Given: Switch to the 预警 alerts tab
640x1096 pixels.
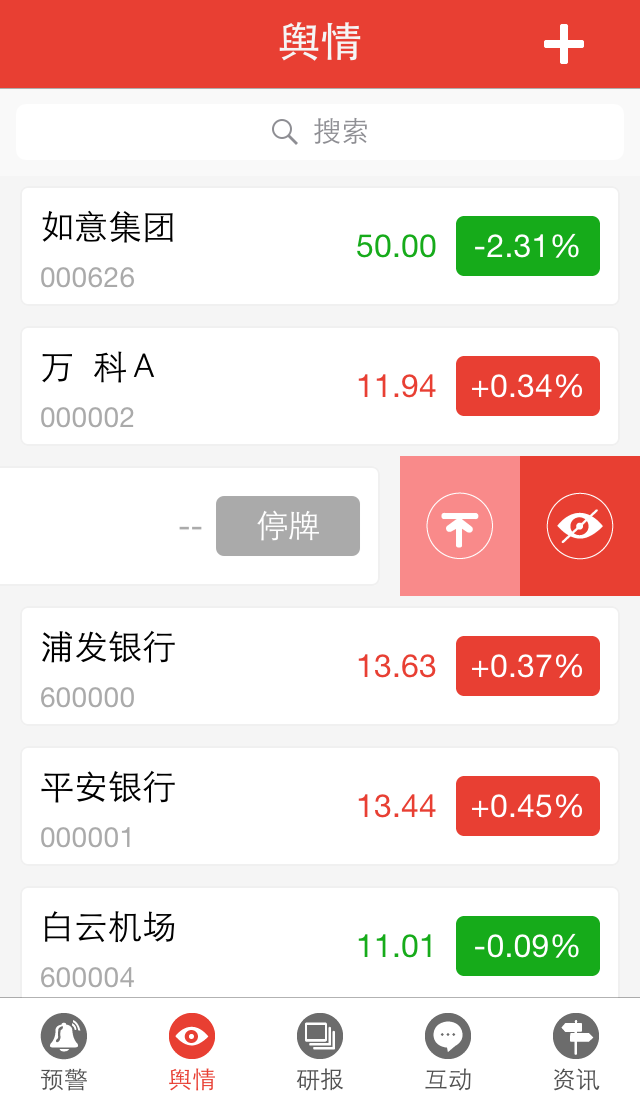Looking at the screenshot, I should [64, 1048].
